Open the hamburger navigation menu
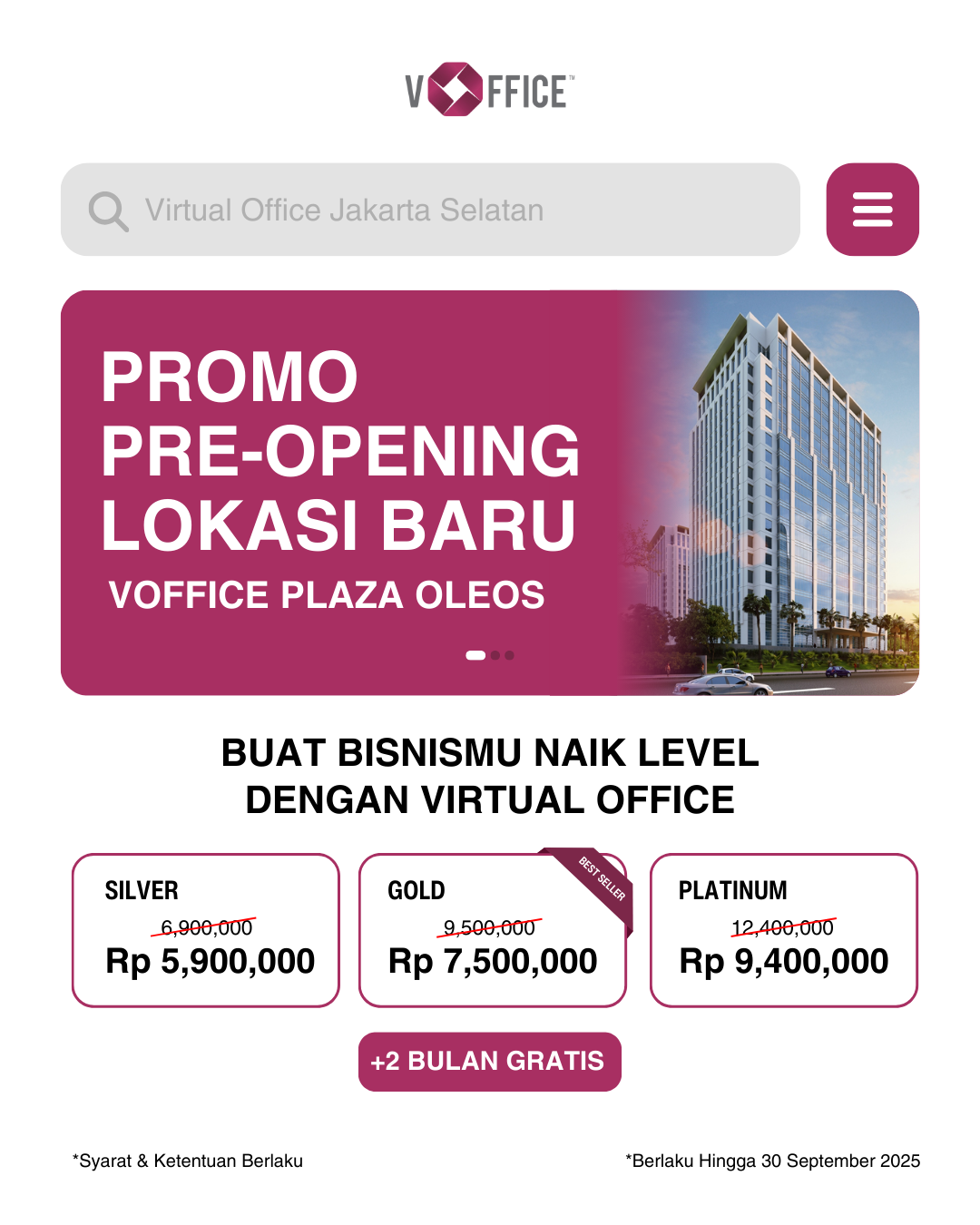980x1225 pixels. (872, 210)
